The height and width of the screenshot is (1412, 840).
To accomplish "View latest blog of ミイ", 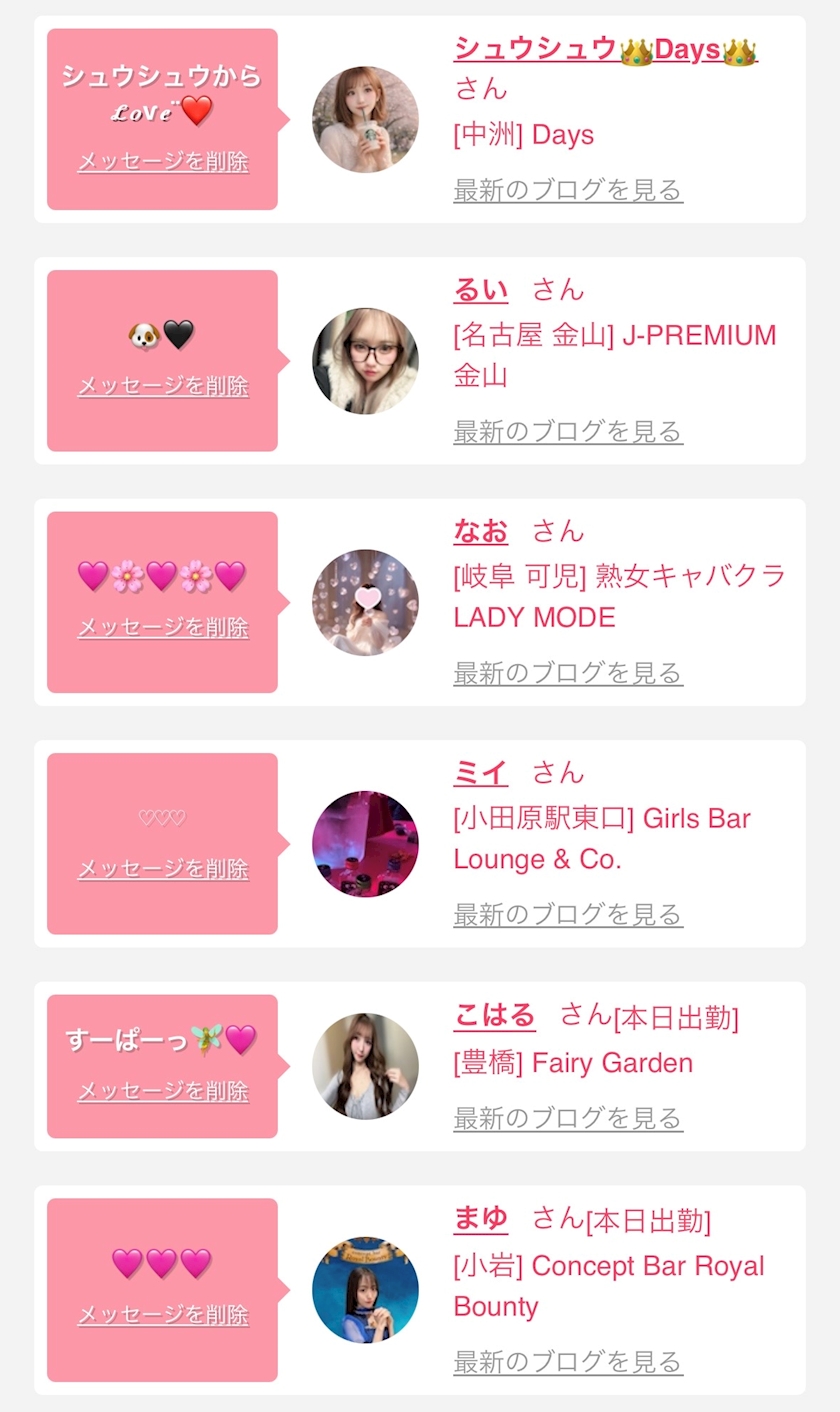I will (568, 914).
